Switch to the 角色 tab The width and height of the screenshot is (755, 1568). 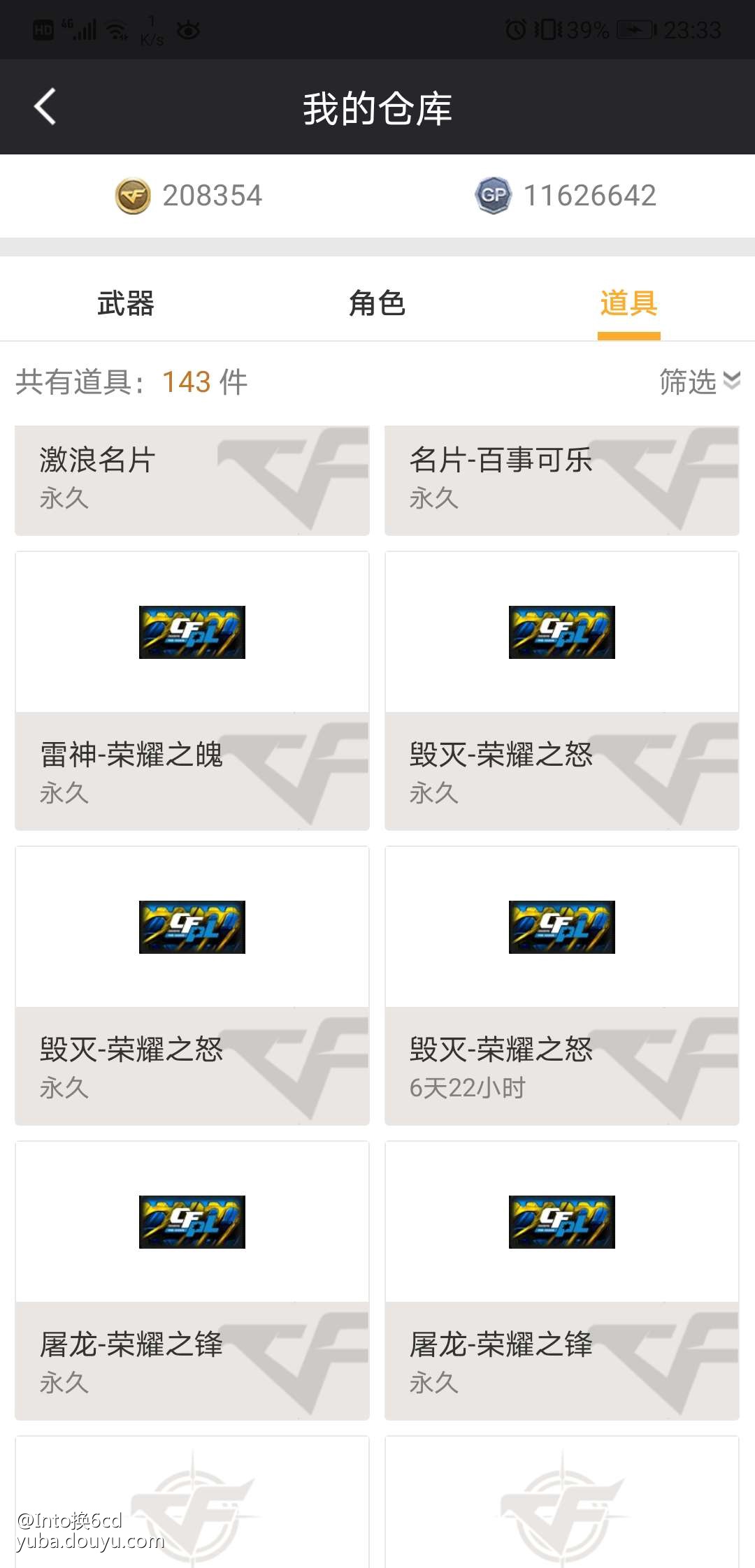coord(377,304)
